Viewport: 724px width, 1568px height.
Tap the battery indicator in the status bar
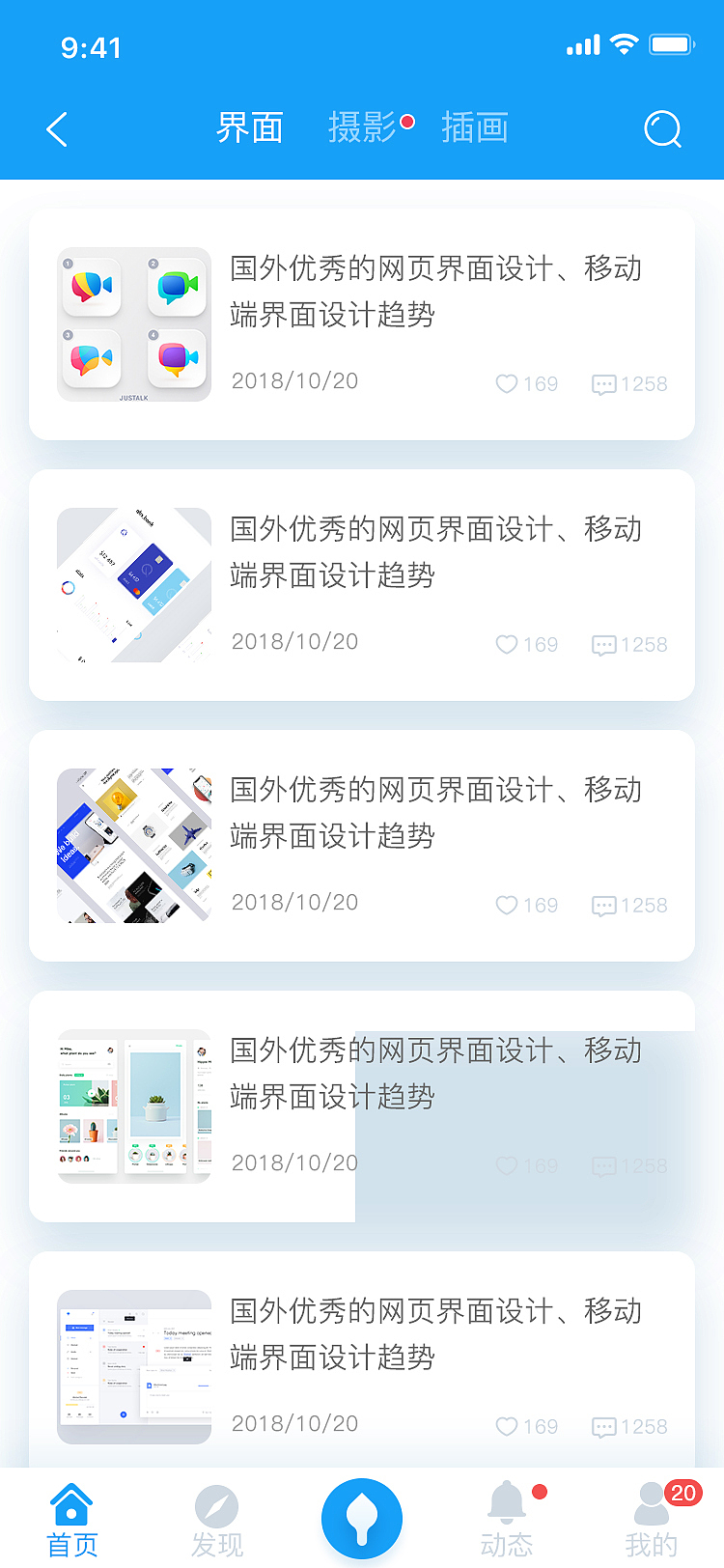672,43
